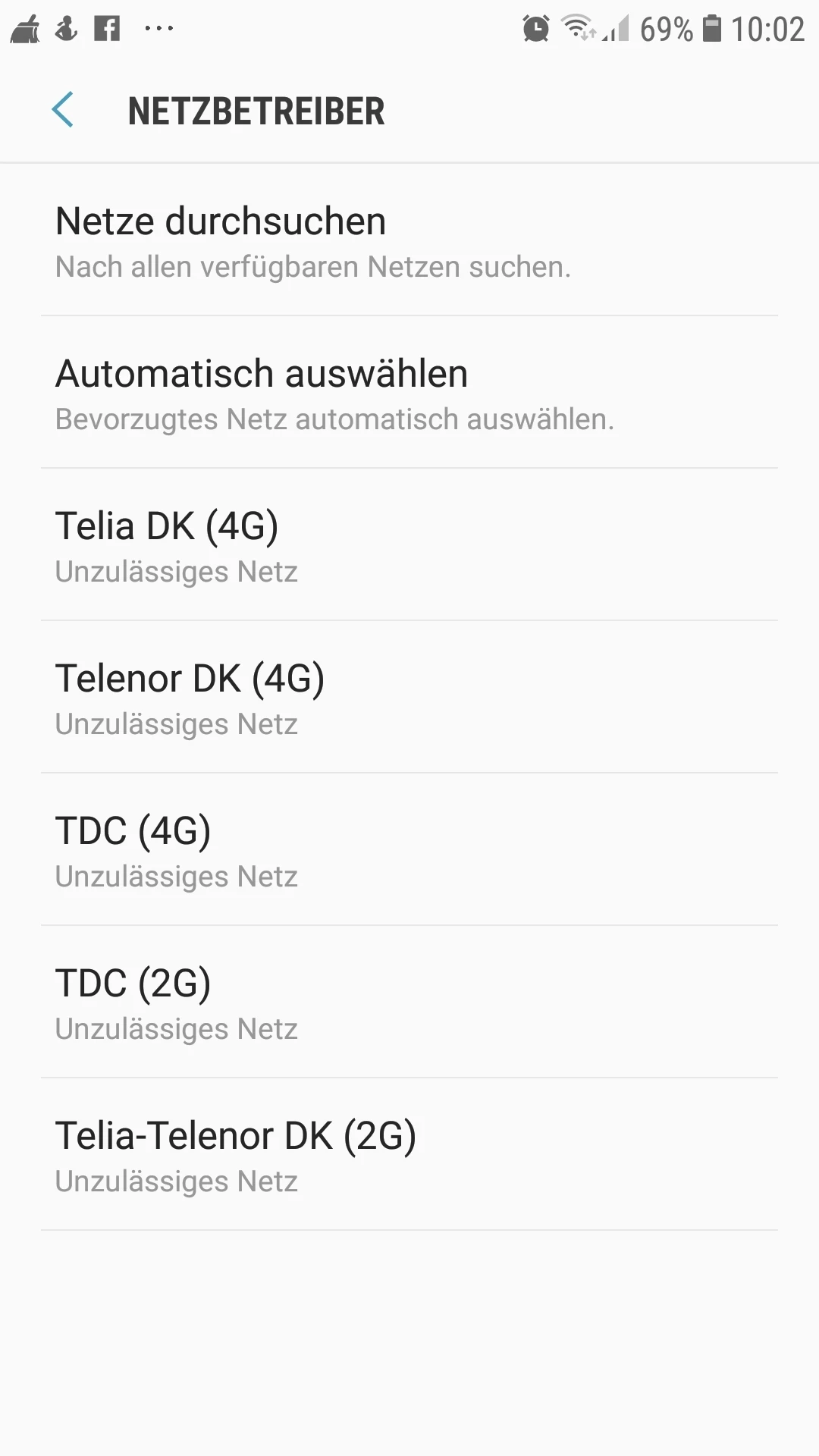Select the Telenor DK (4G) network
The height and width of the screenshot is (1456, 819).
(409, 698)
